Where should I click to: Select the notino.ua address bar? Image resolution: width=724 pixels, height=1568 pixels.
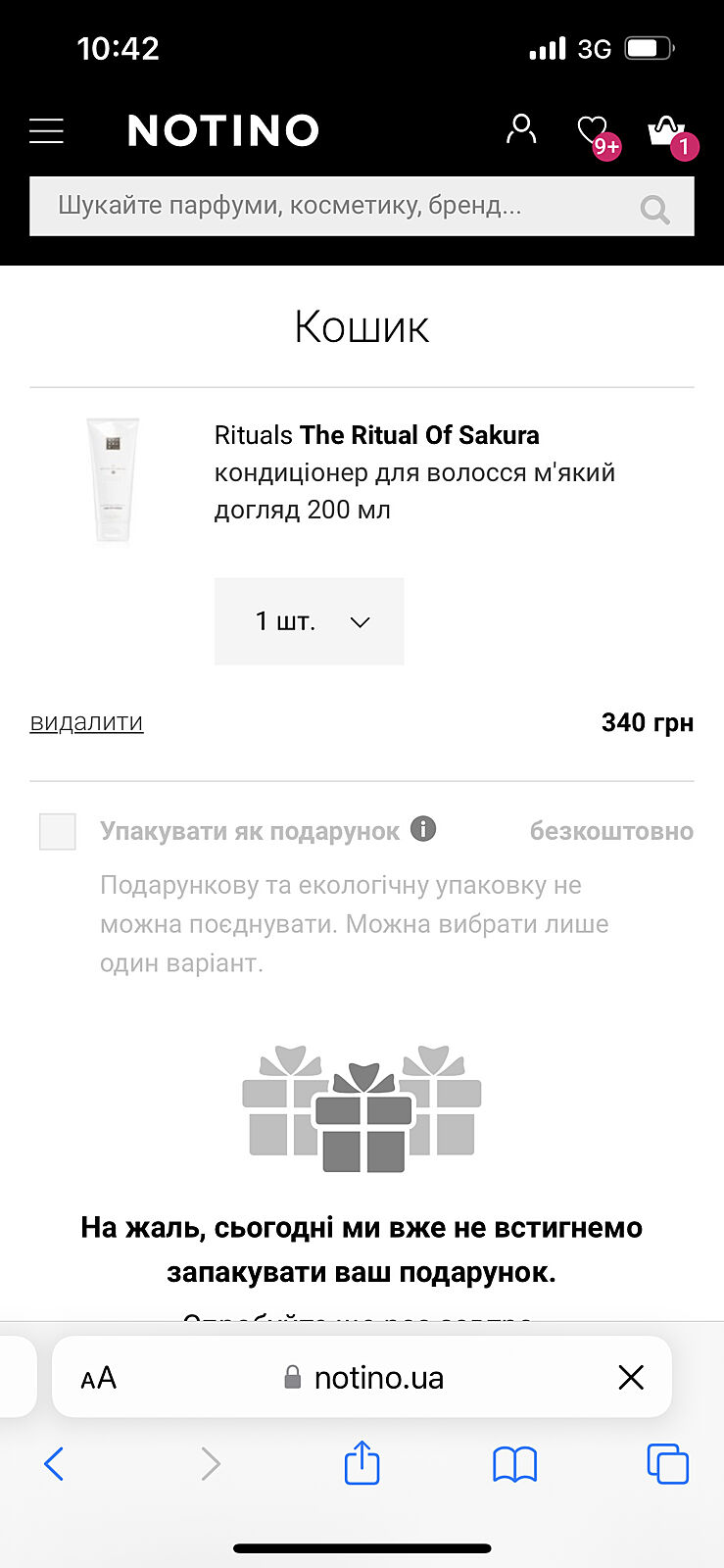coord(377,1378)
